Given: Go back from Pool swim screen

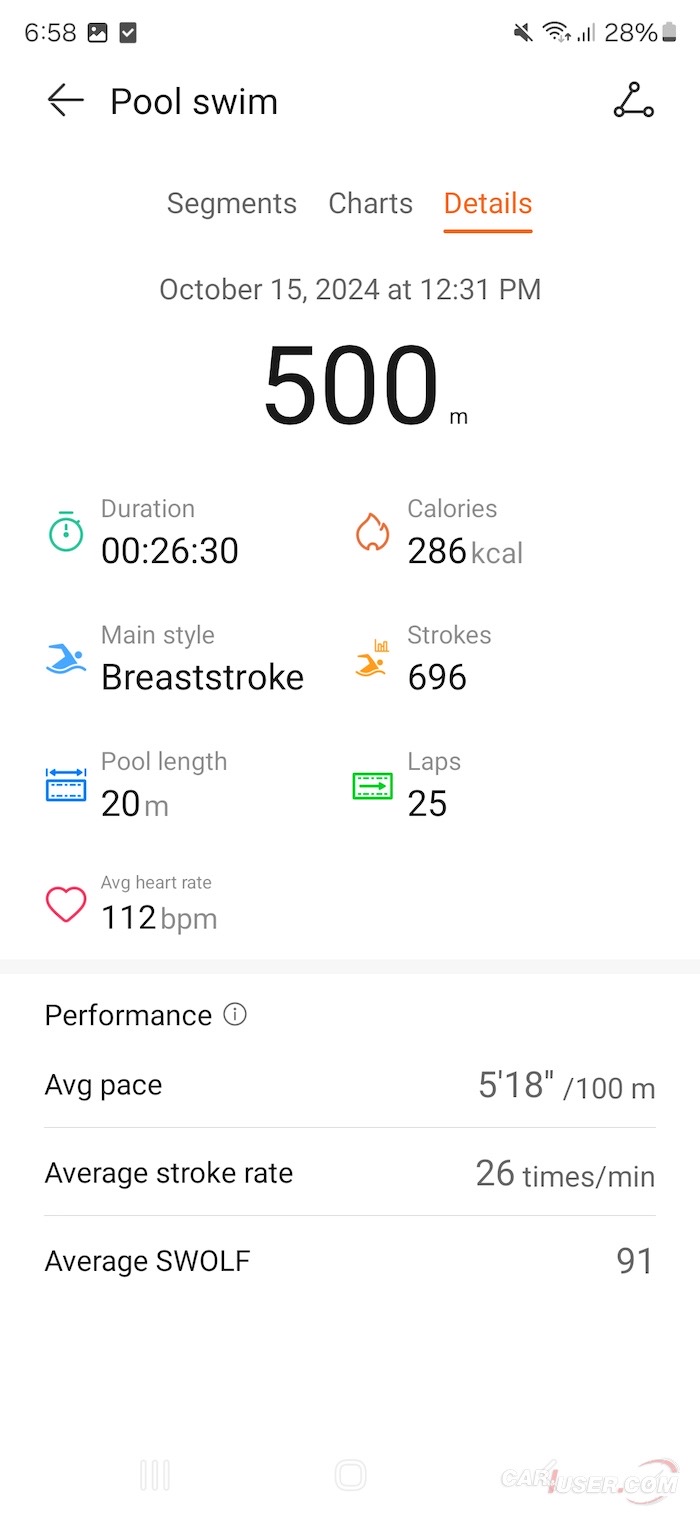Looking at the screenshot, I should [65, 101].
